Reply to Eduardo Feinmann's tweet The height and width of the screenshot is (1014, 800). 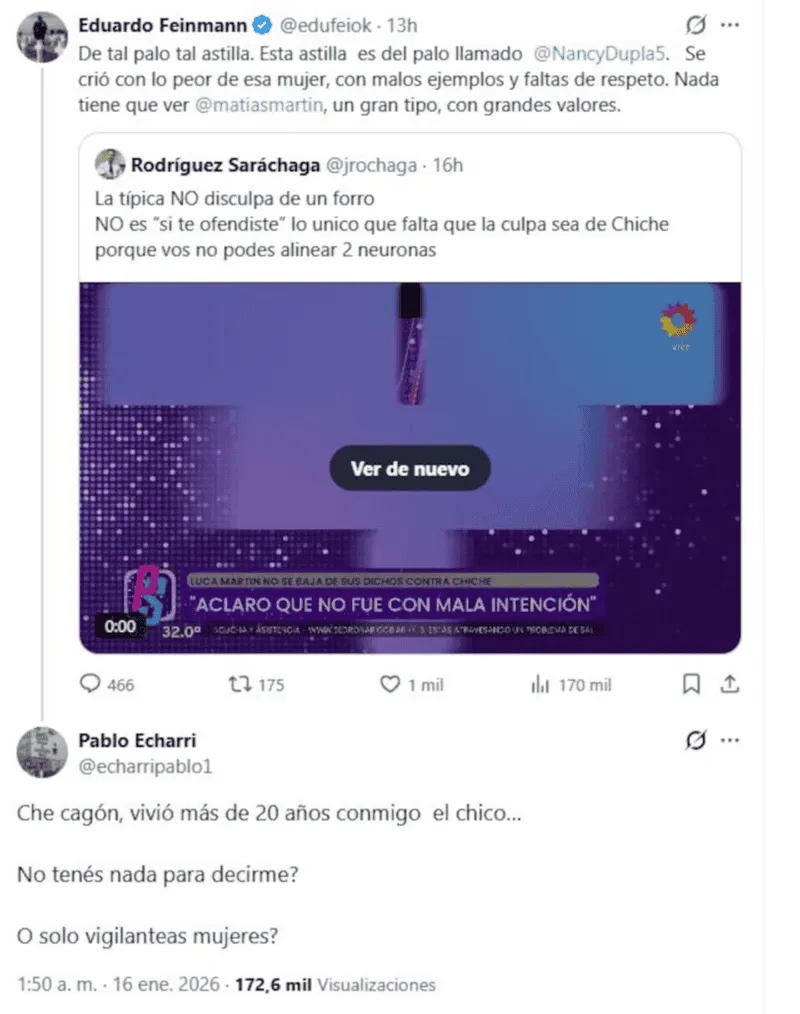tap(91, 685)
